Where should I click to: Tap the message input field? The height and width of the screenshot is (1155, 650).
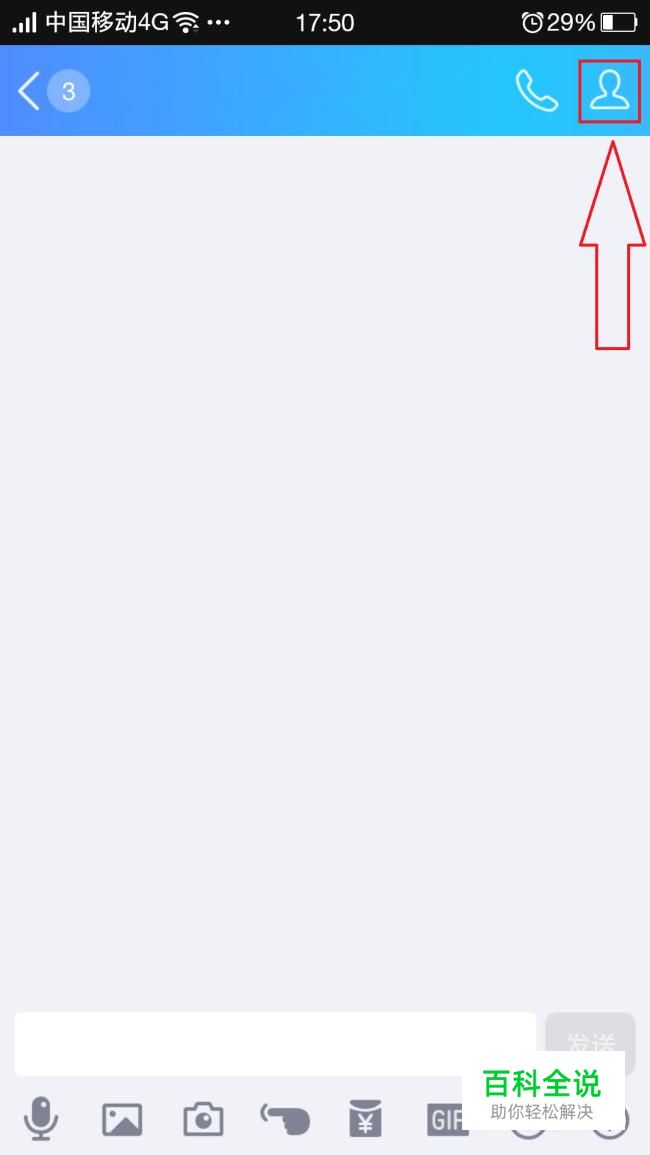(x=275, y=1043)
